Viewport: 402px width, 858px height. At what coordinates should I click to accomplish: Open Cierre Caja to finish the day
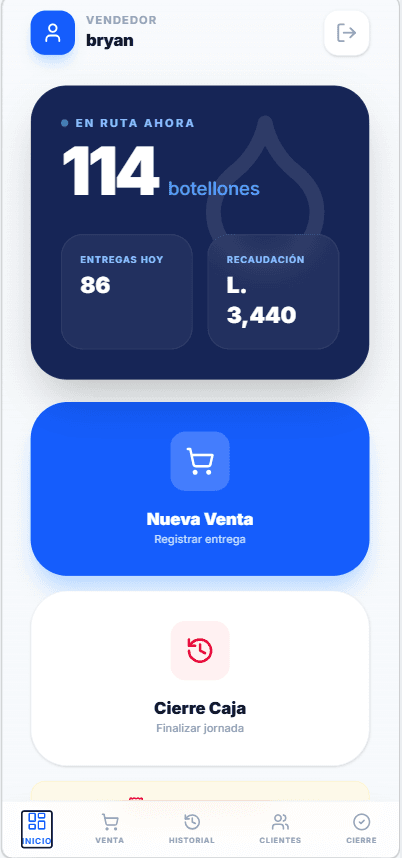click(200, 678)
